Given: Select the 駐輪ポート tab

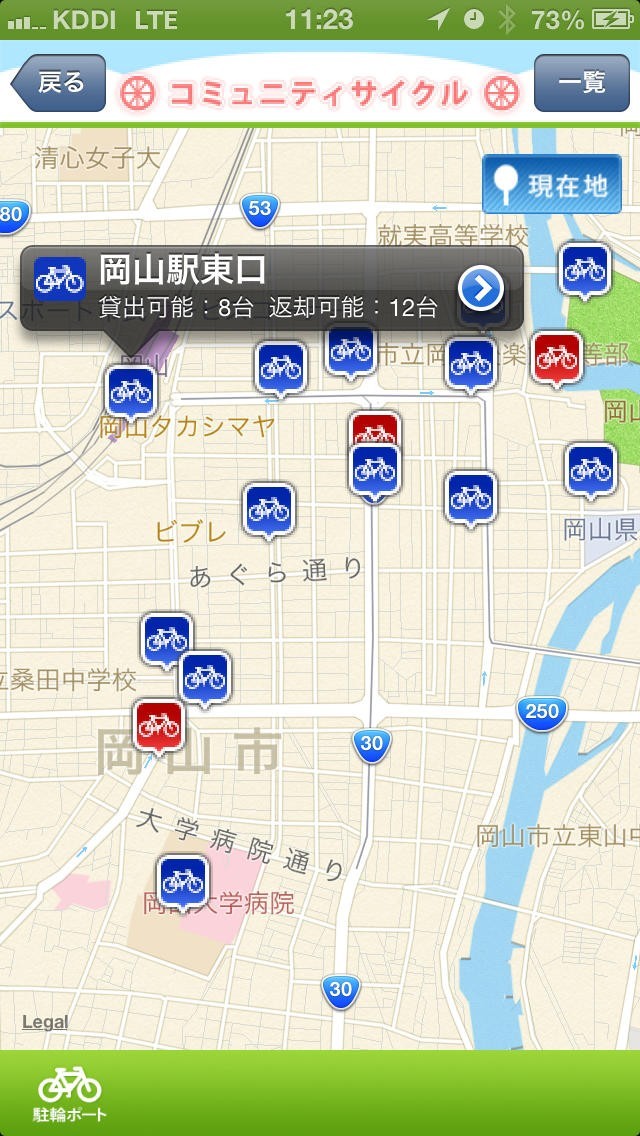Looking at the screenshot, I should click(71, 1093).
